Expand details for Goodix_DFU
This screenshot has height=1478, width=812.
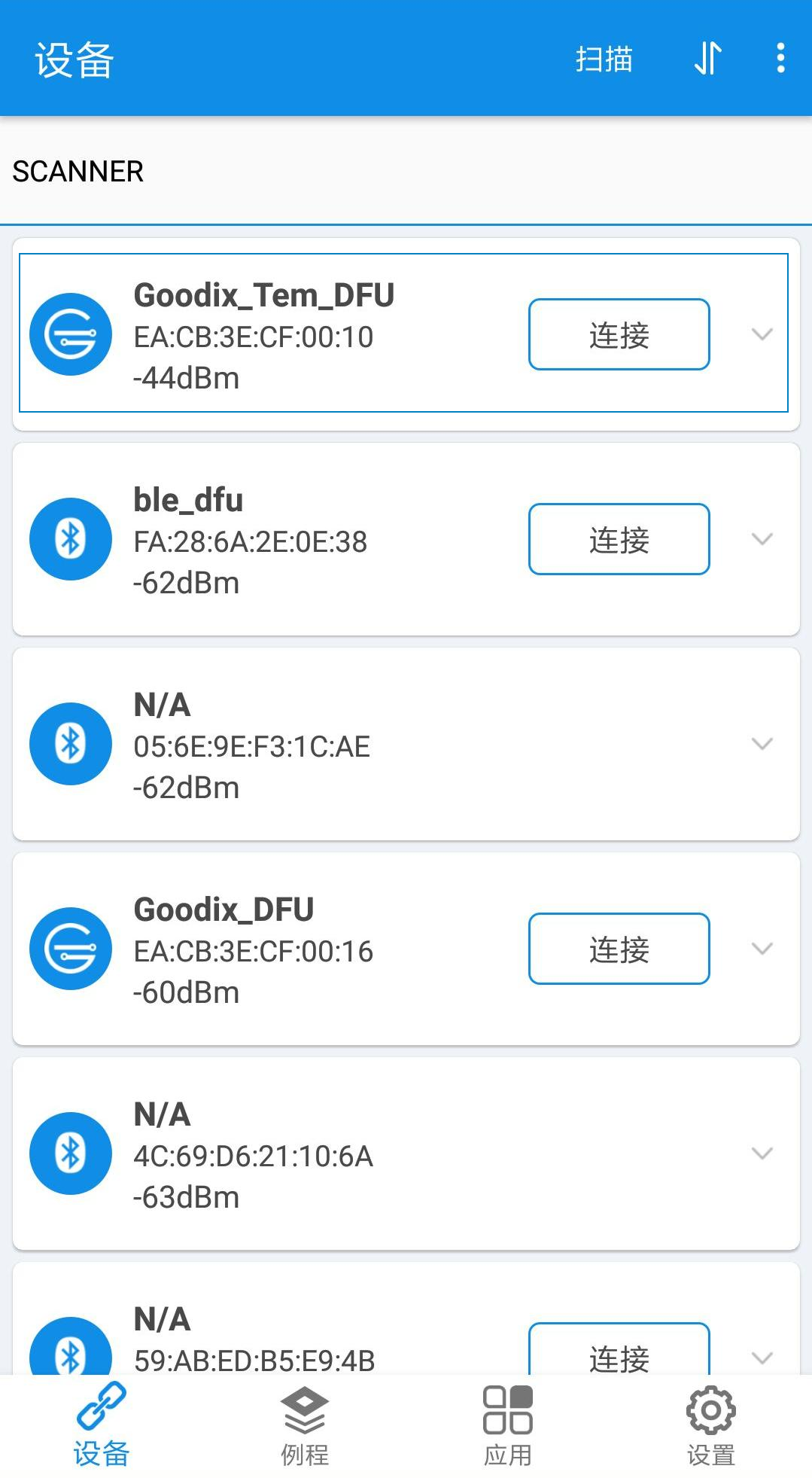pos(762,949)
